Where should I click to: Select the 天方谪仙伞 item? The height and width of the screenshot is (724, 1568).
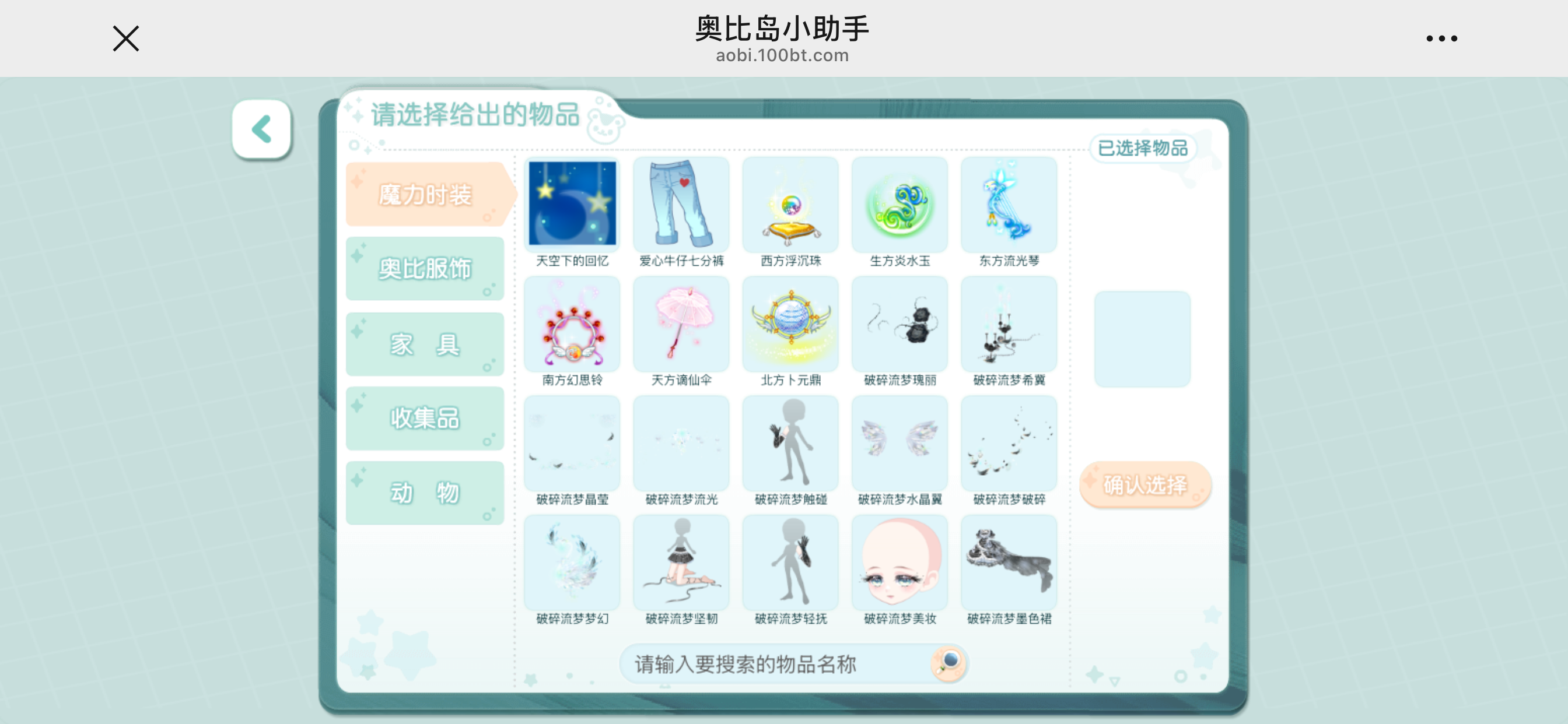pyautogui.click(x=681, y=325)
